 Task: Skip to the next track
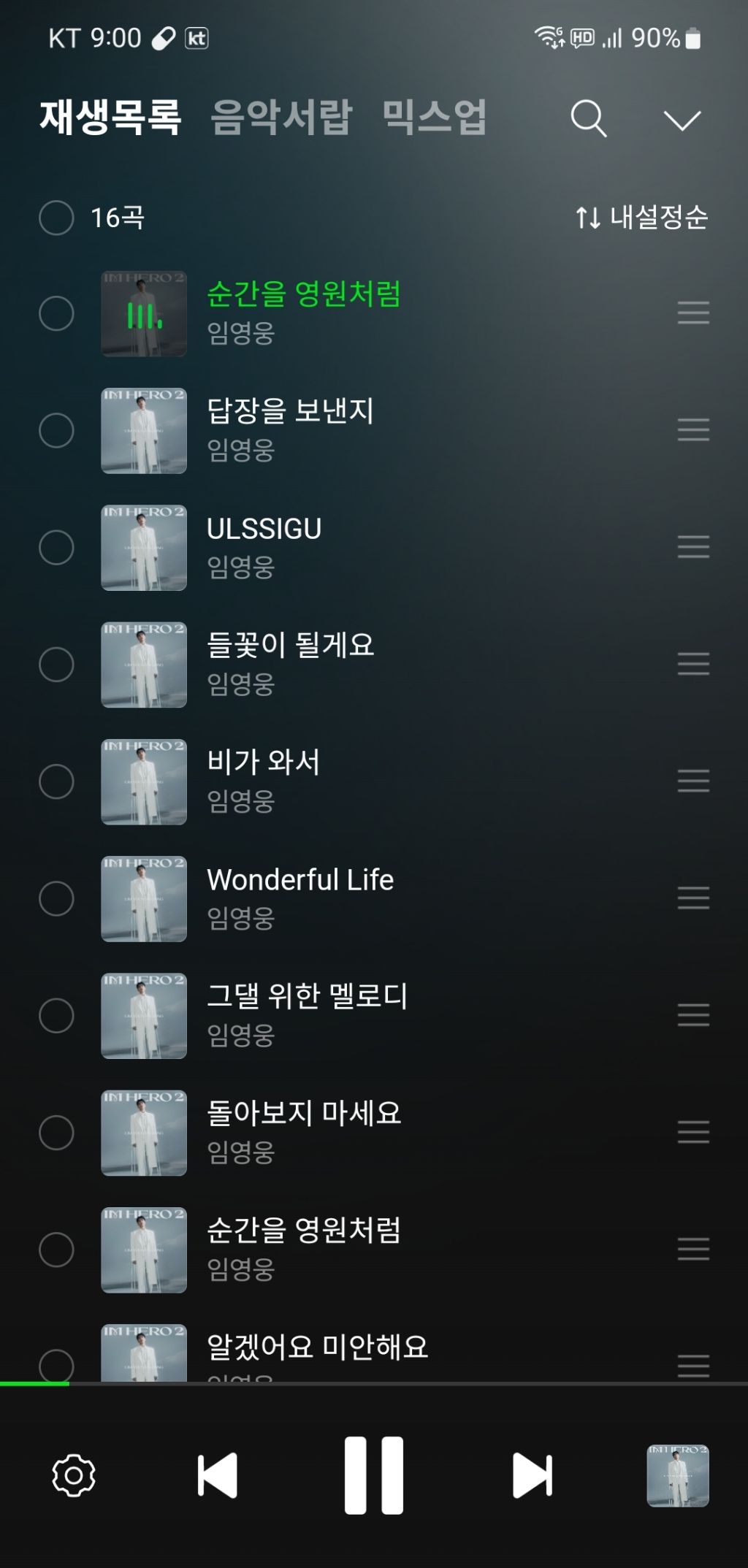(x=533, y=1475)
